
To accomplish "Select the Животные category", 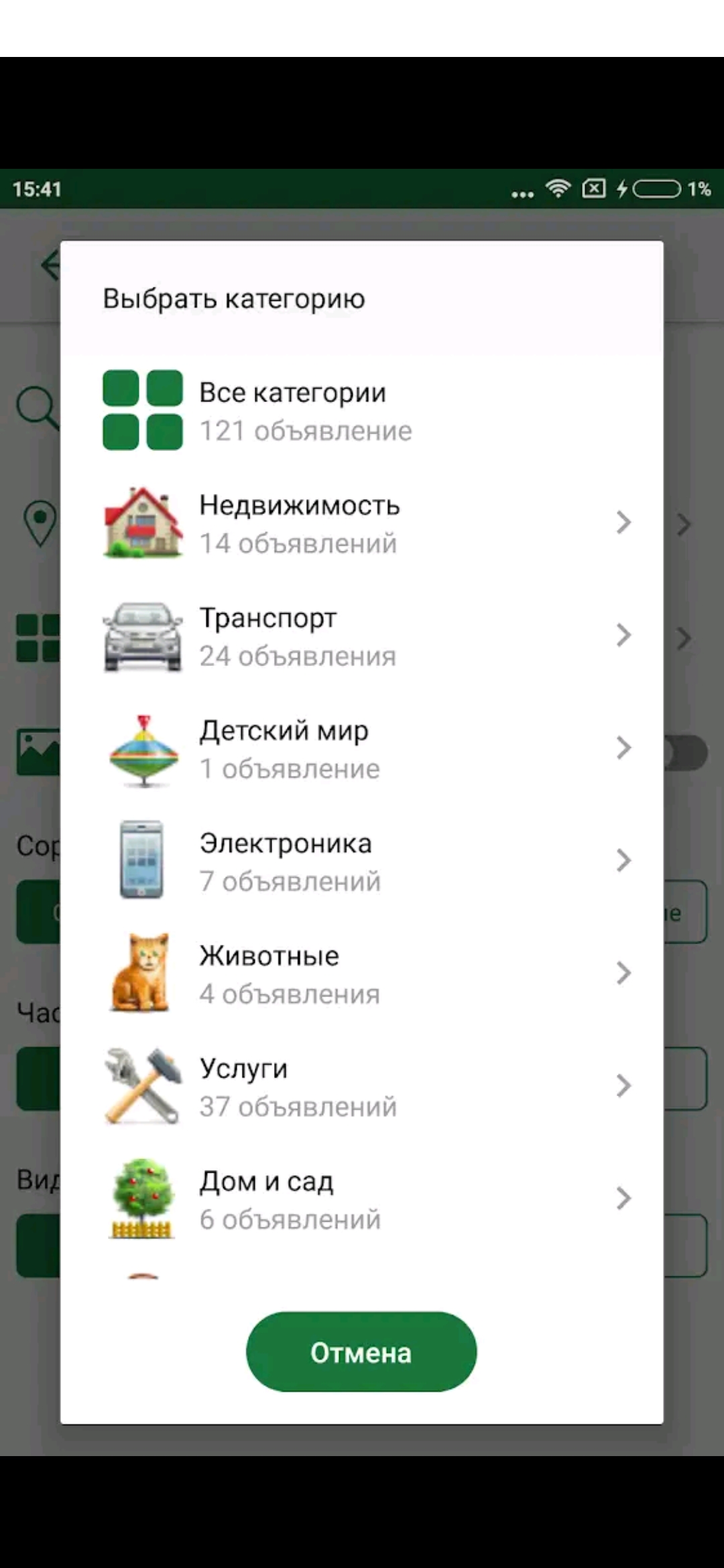I will [x=362, y=973].
